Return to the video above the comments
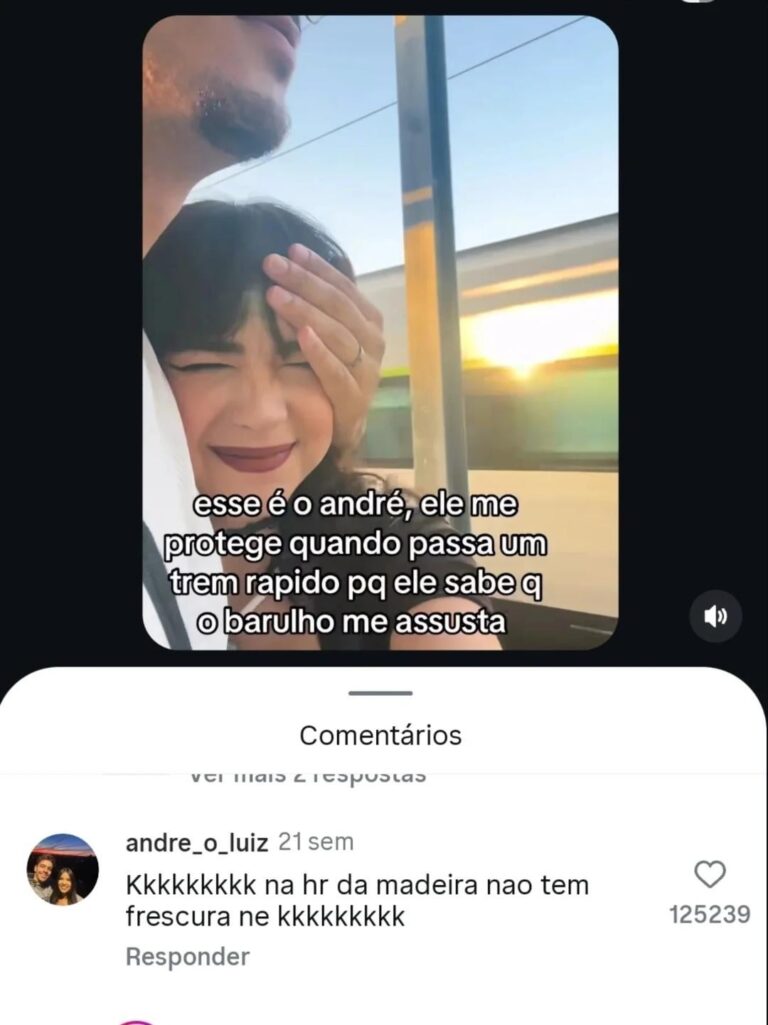The height and width of the screenshot is (1025, 768). [380, 330]
